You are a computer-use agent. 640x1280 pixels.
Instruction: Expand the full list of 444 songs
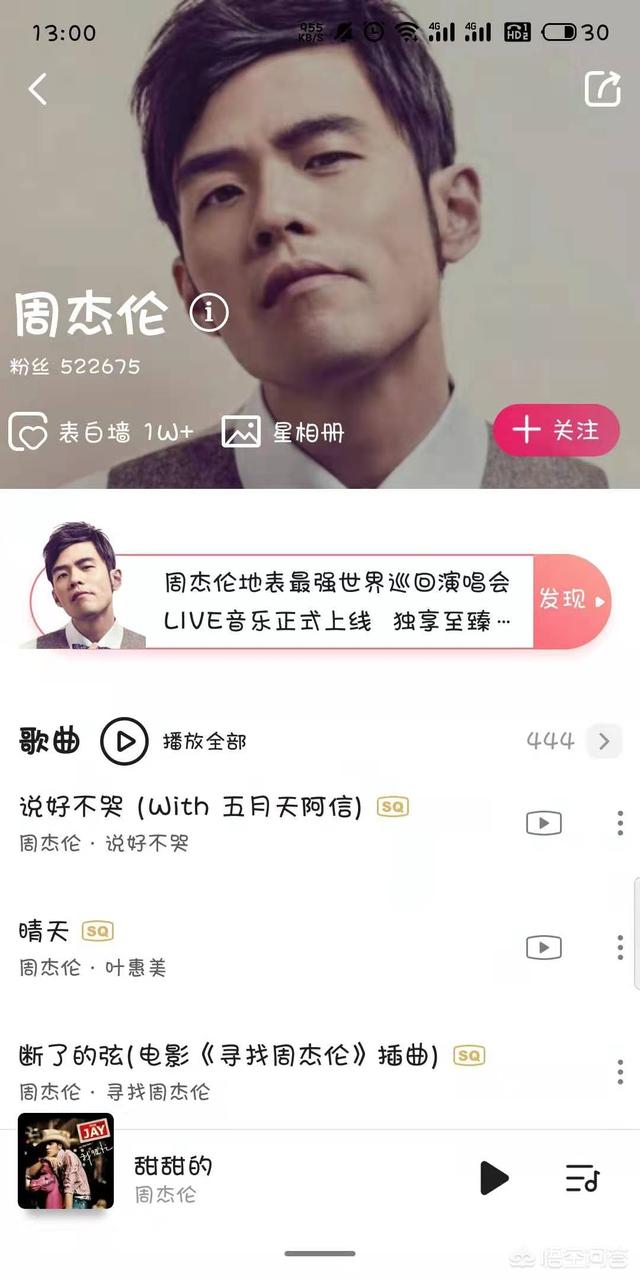tap(603, 741)
